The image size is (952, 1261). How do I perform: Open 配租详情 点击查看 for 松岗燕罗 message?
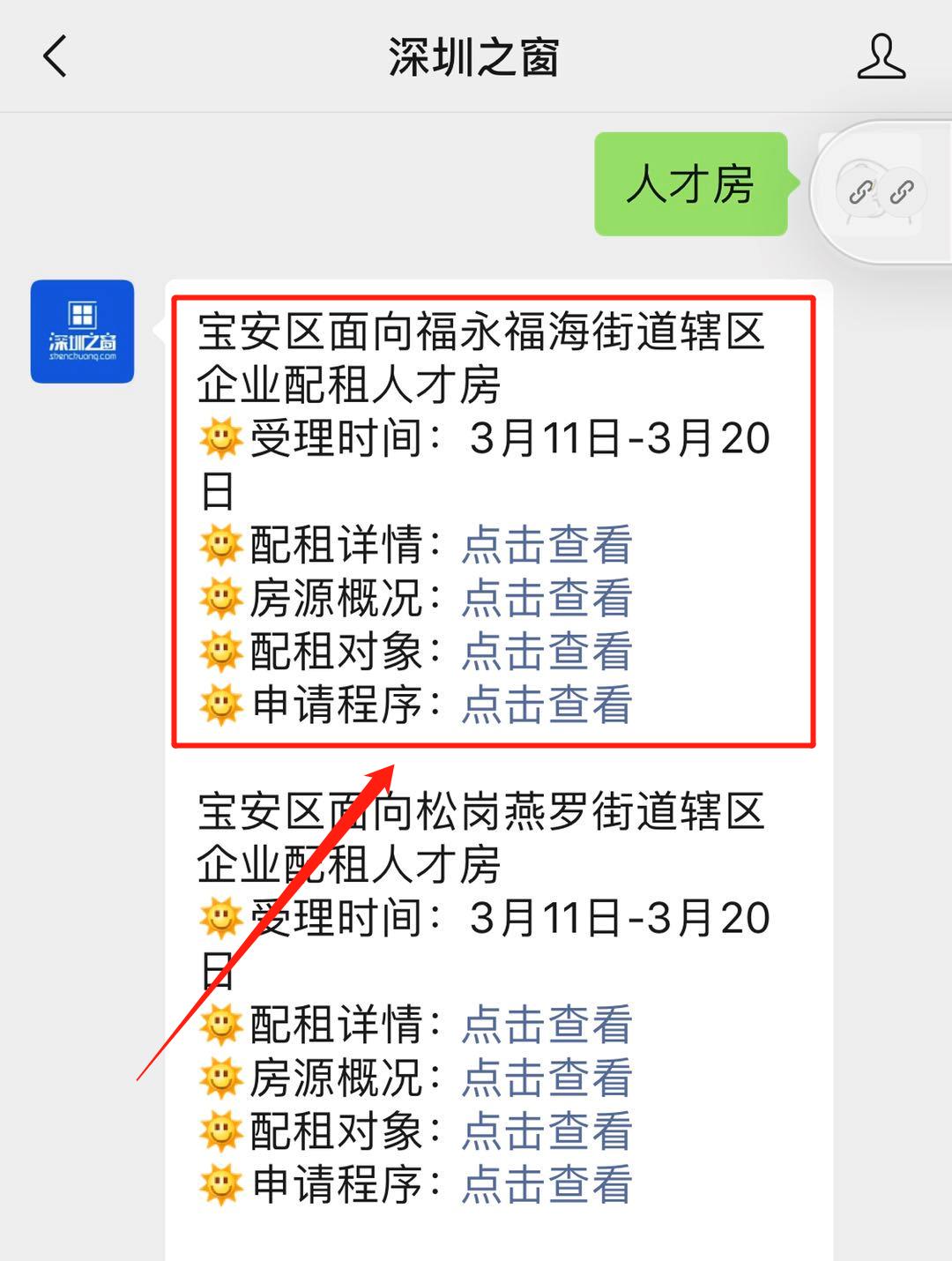tap(547, 1023)
